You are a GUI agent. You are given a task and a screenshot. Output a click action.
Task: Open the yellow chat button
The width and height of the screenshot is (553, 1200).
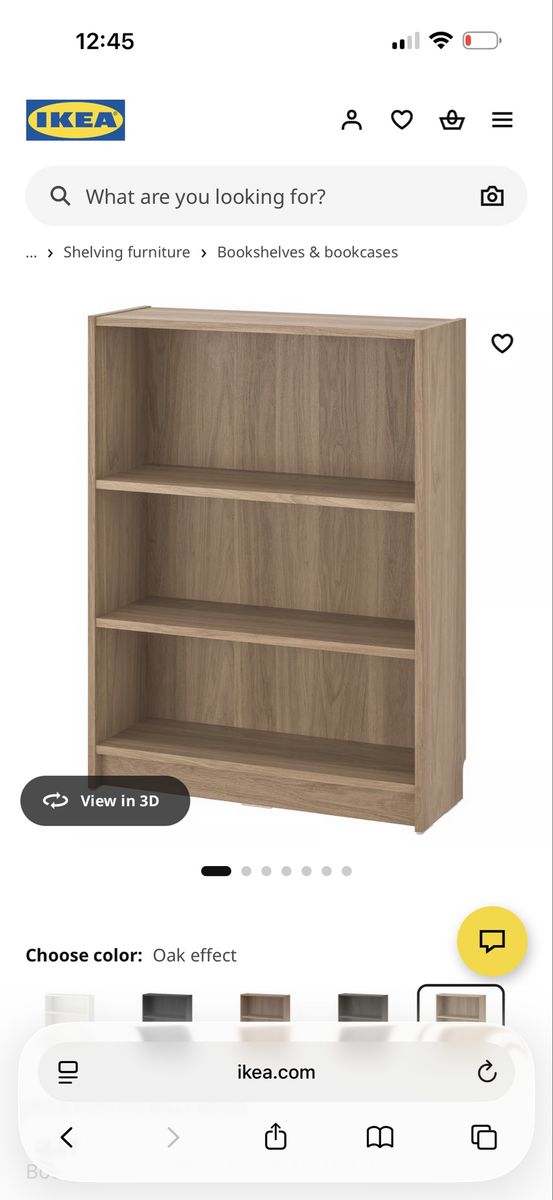[x=492, y=941]
